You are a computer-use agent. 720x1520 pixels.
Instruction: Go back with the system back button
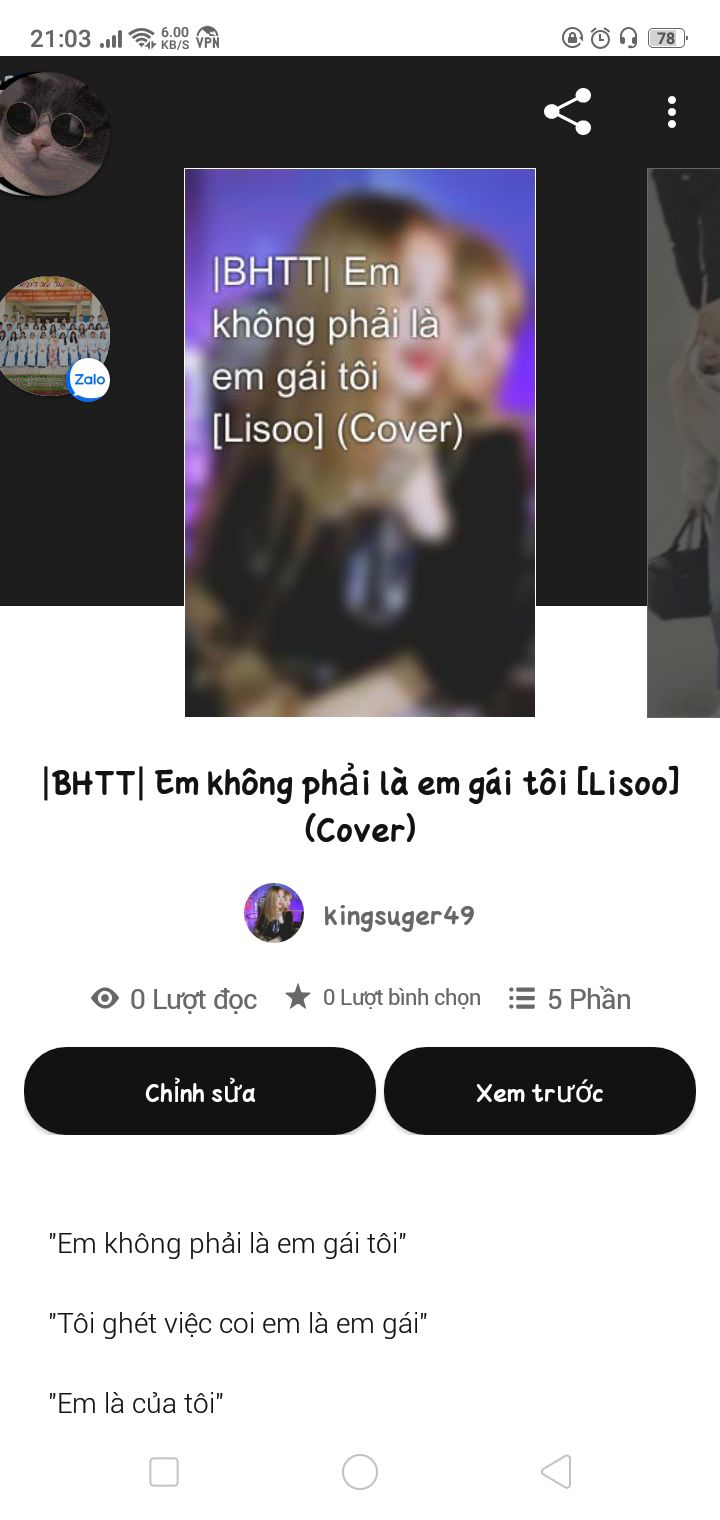click(x=556, y=1472)
